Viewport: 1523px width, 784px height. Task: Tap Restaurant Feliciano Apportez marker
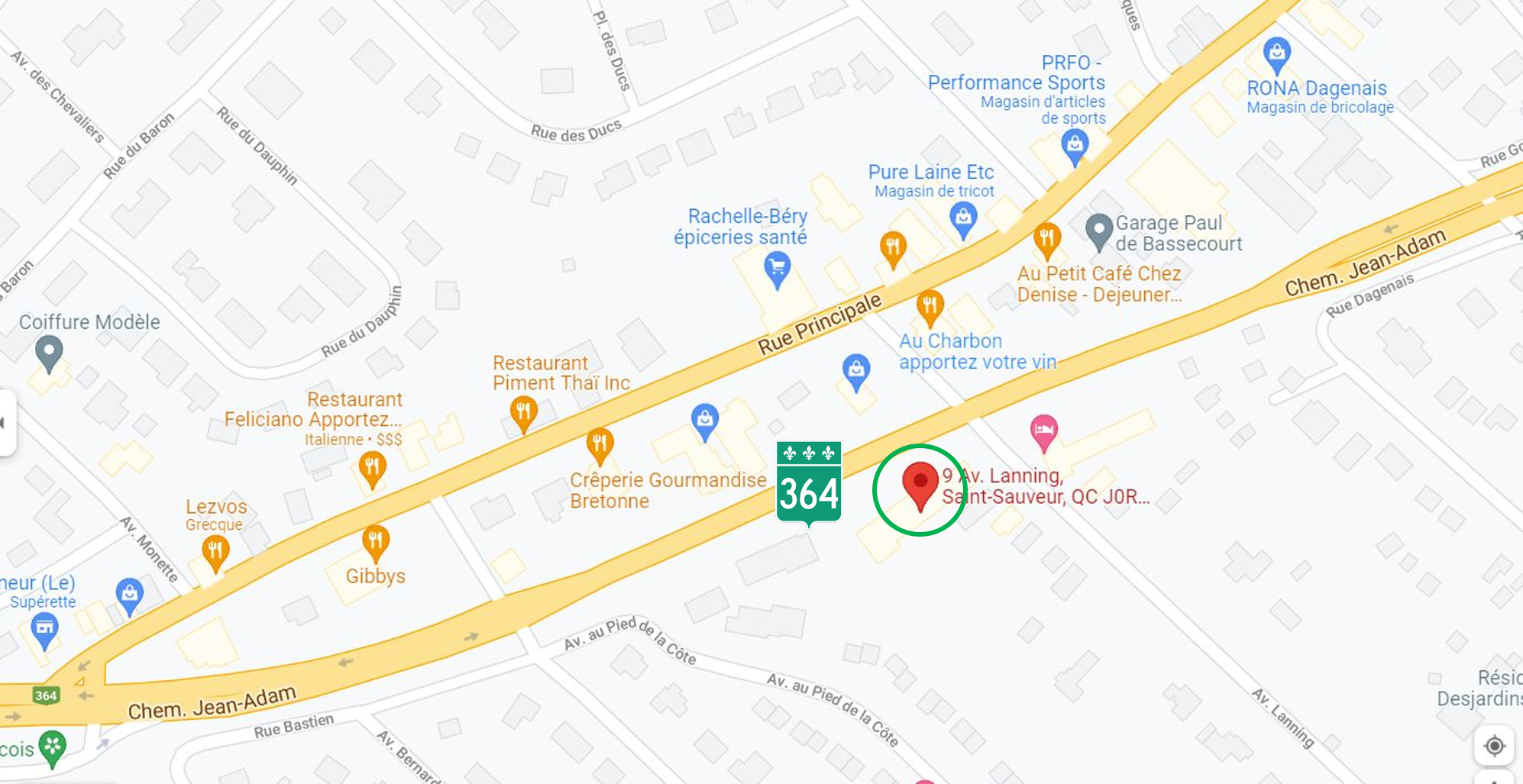coord(372,467)
